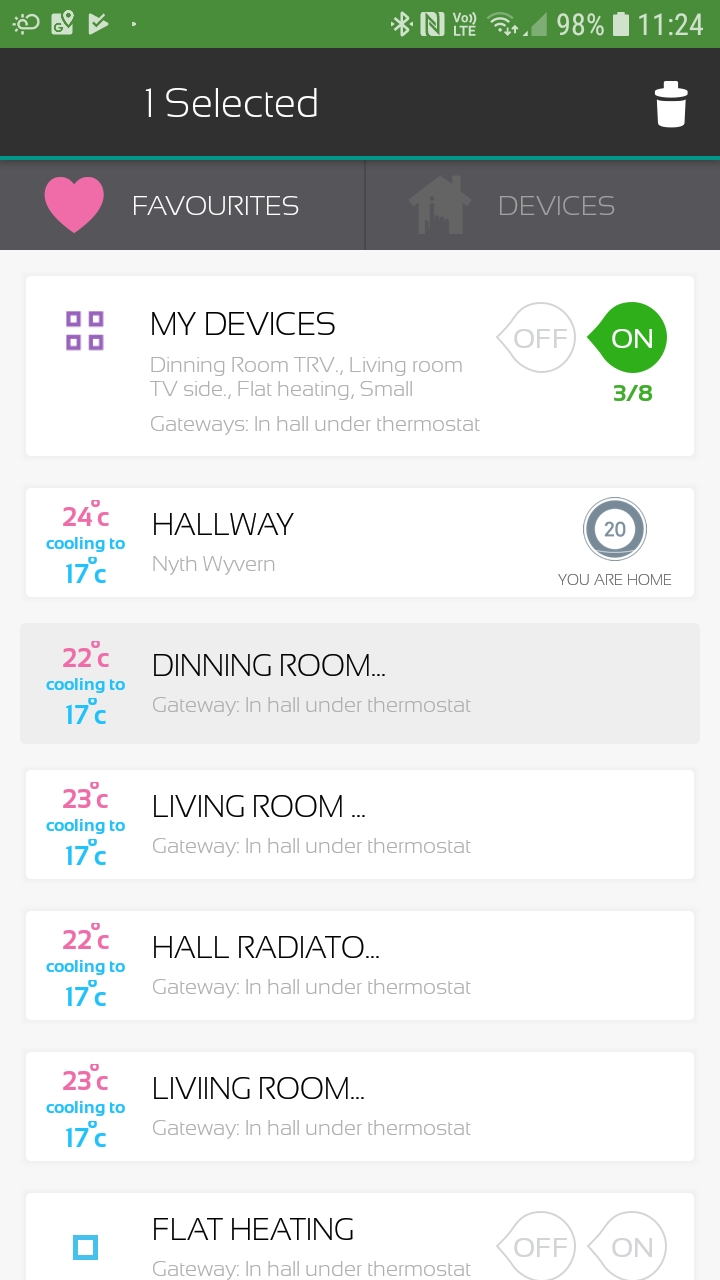Switch to the Devices tab

(542, 206)
